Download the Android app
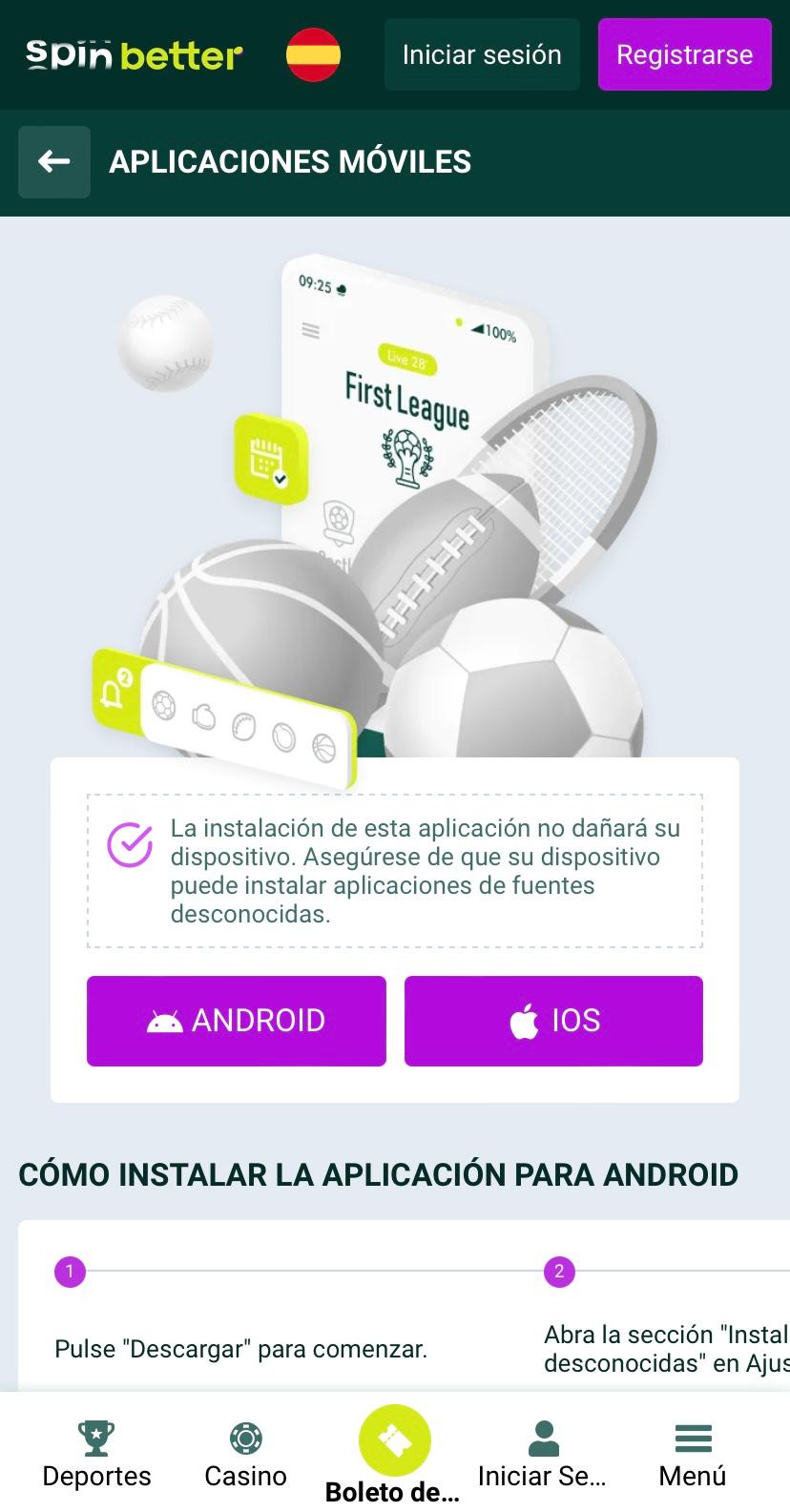This screenshot has height=1512, width=790. [237, 1021]
